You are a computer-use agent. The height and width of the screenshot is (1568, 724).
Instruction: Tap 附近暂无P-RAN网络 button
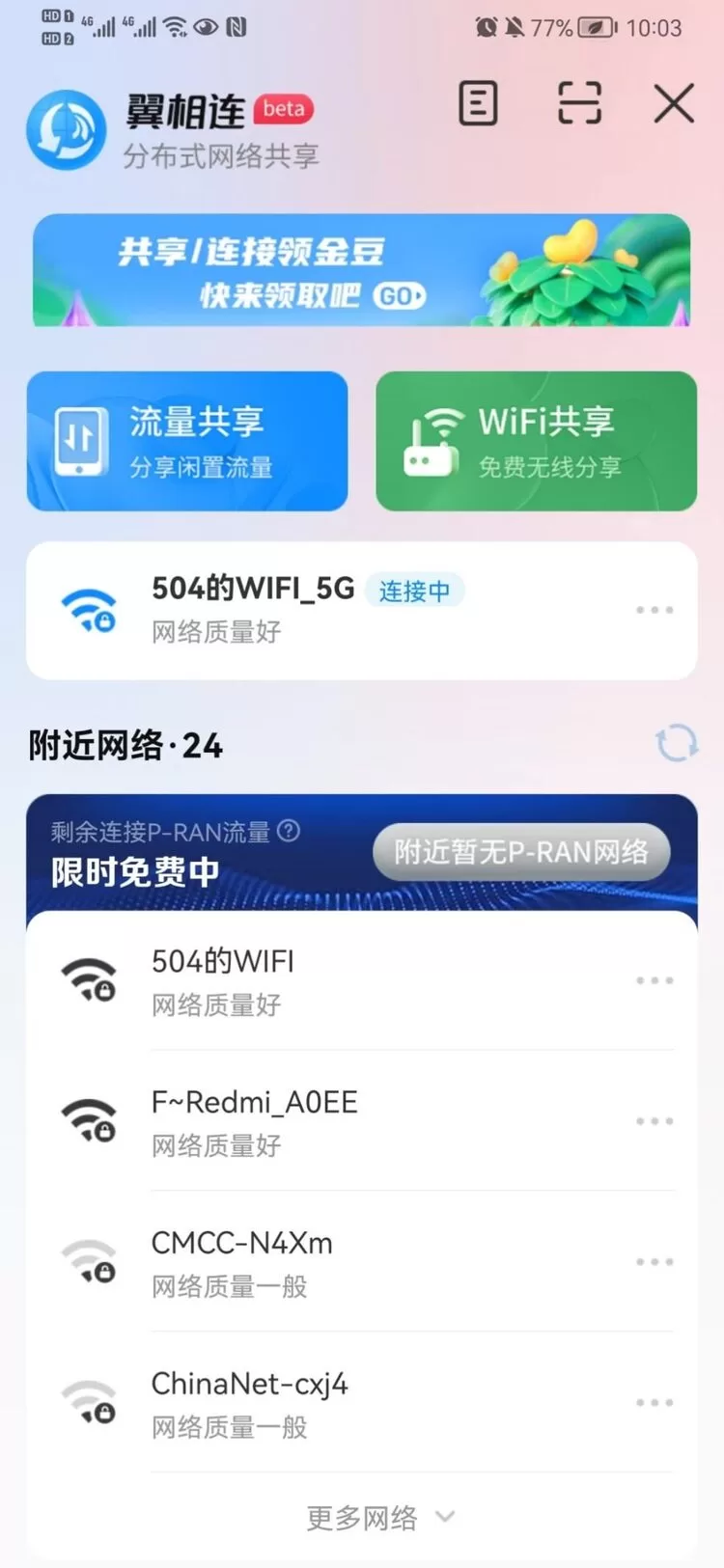(x=521, y=851)
